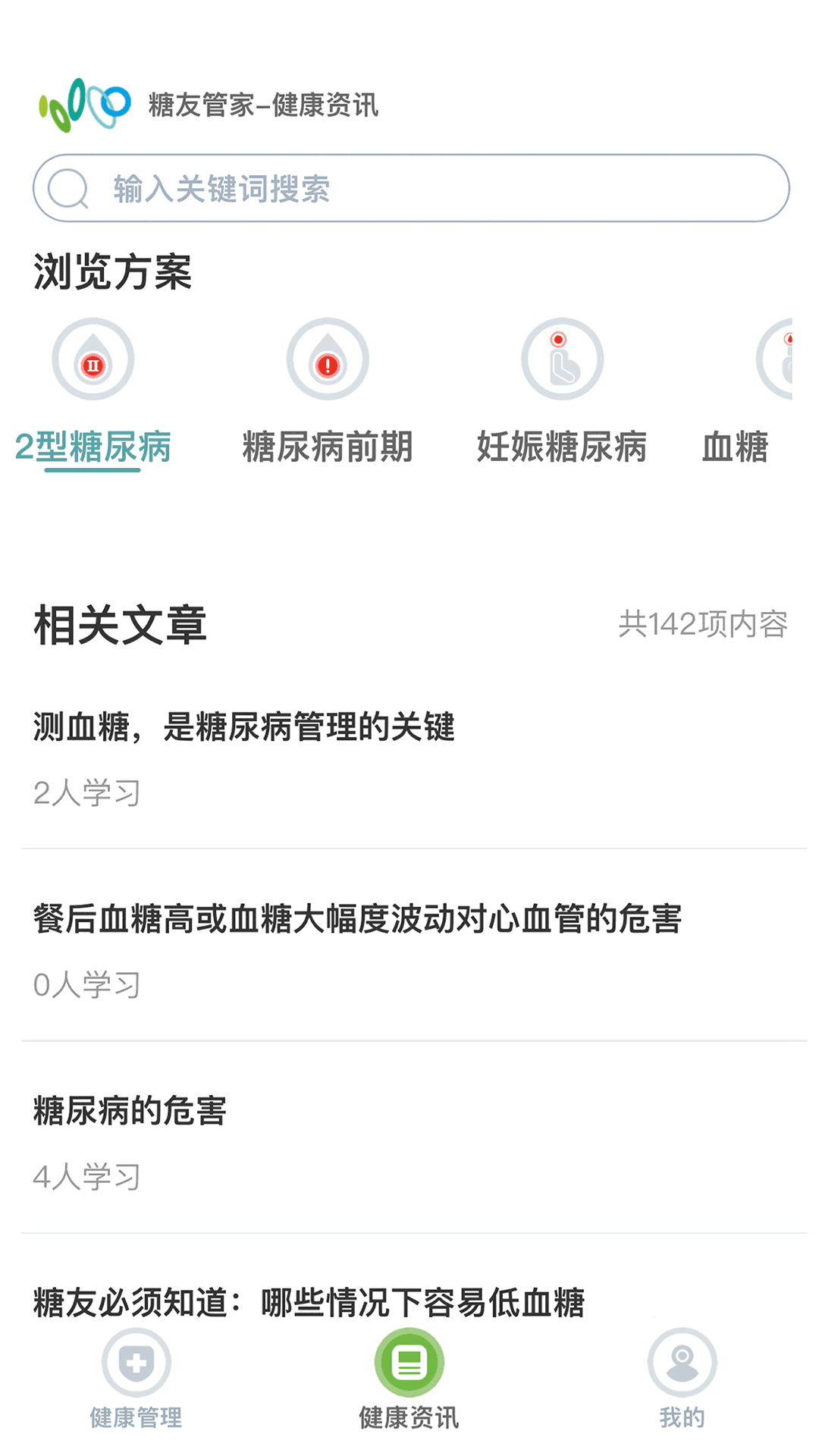819x1456 pixels.
Task: Click the keyword search input field
Action: coord(409,187)
